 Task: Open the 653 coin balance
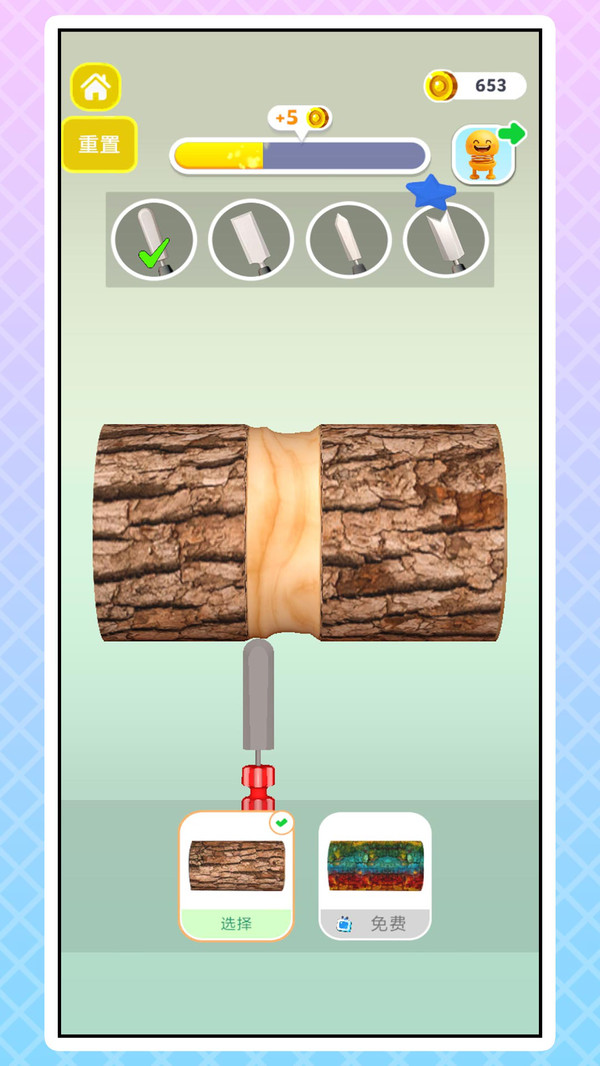click(x=476, y=86)
